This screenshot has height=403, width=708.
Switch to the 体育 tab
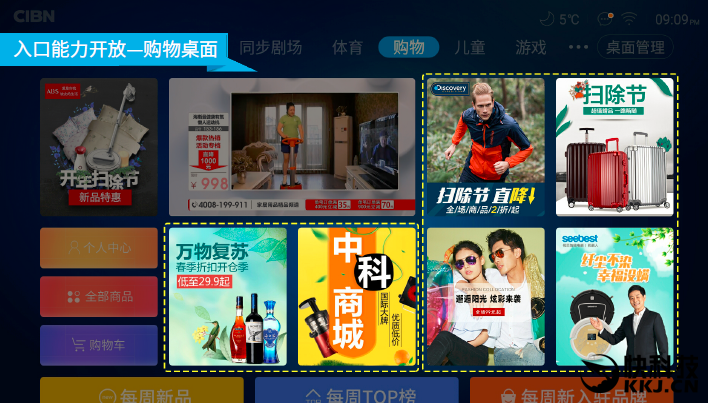pos(347,47)
